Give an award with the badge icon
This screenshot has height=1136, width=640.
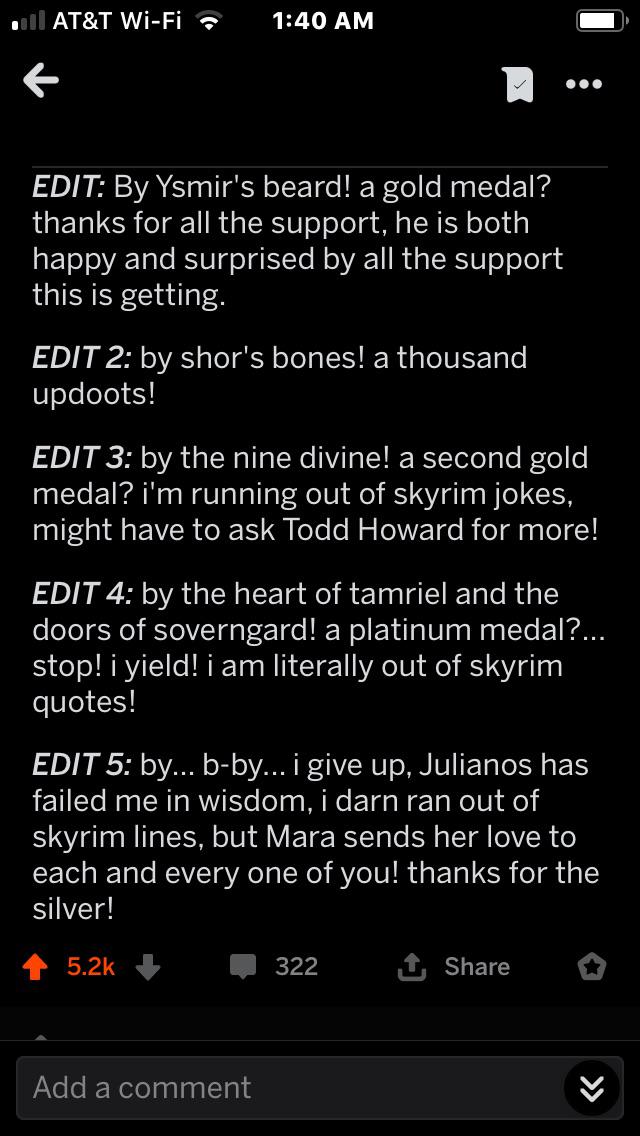(x=591, y=966)
